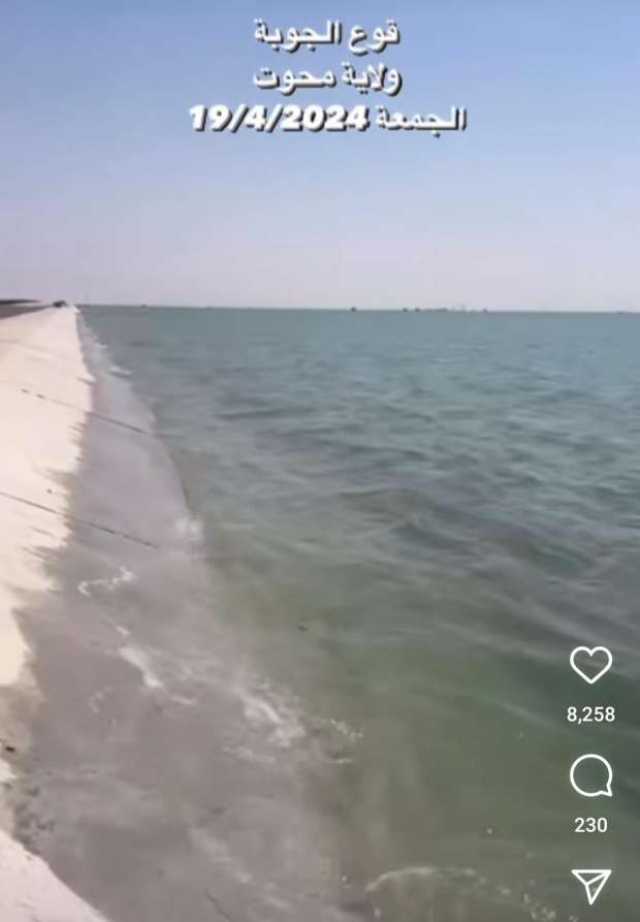Image resolution: width=640 pixels, height=922 pixels.
Task: Like this reel with the heart icon
Action: click(590, 665)
